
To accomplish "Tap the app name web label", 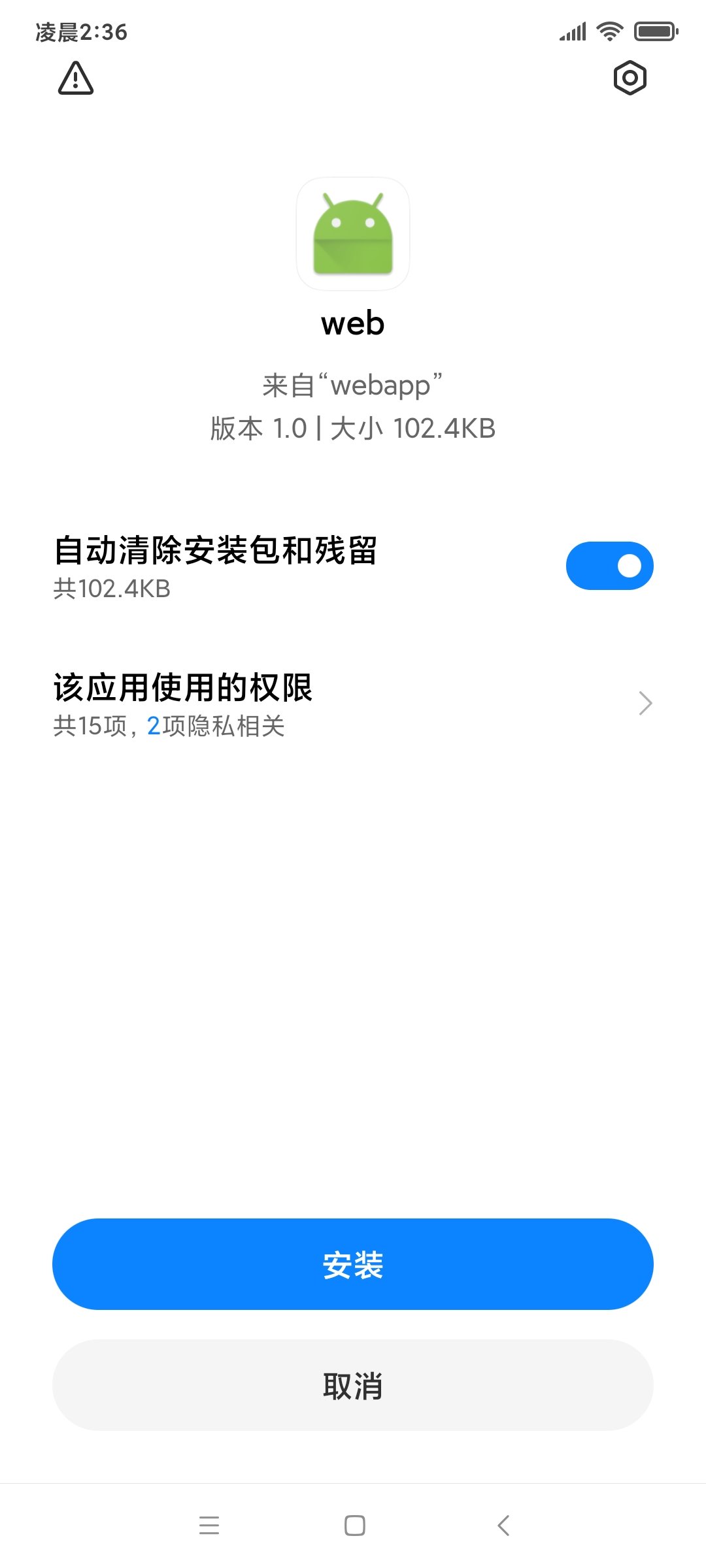I will (353, 325).
